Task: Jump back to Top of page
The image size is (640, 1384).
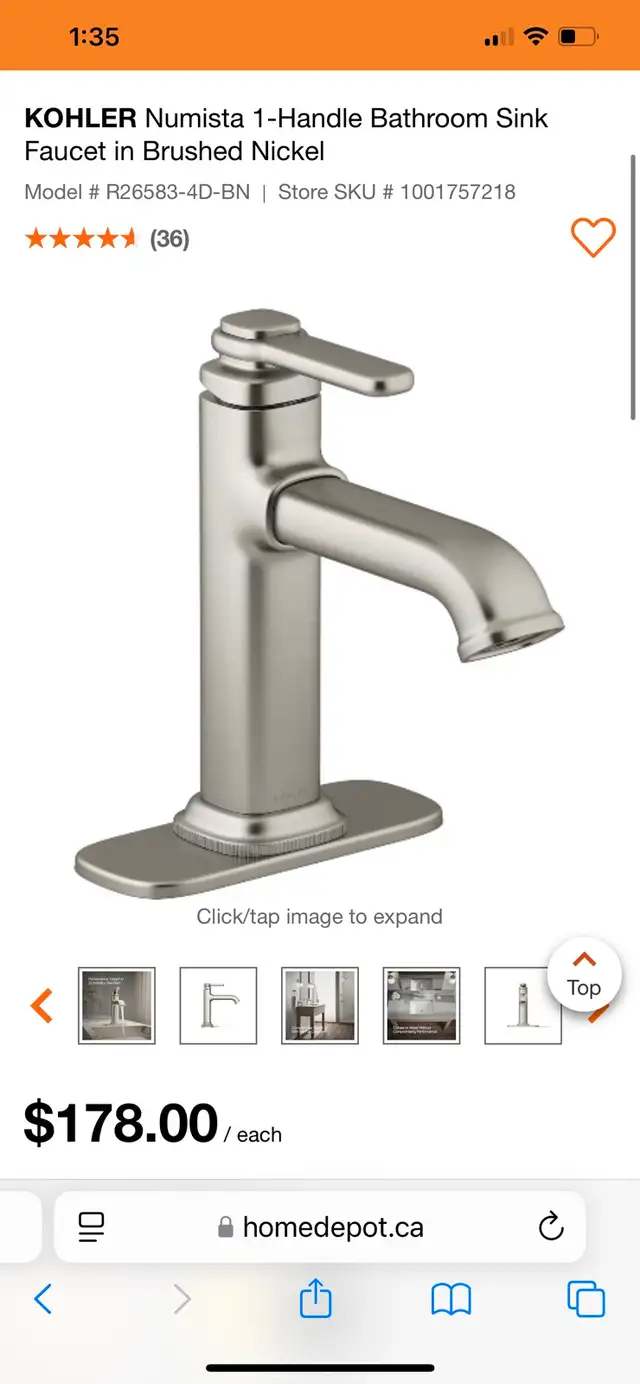Action: coord(584,974)
